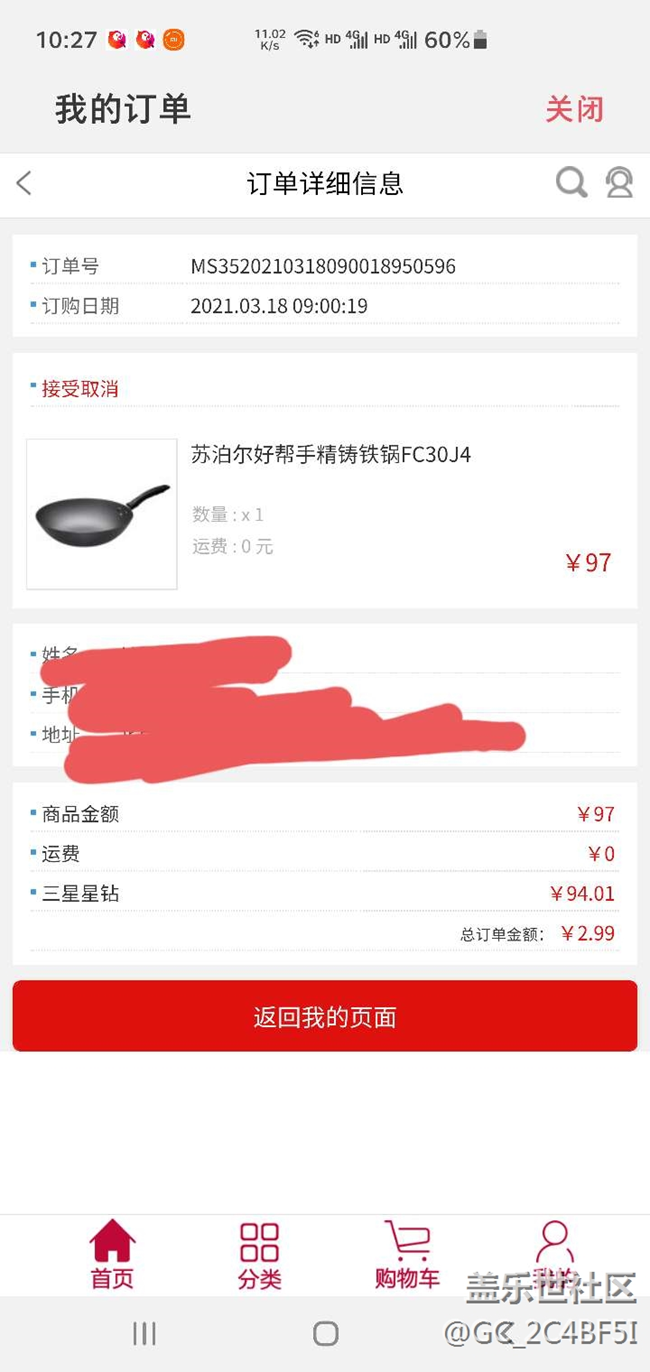Viewport: 650px width, 1372px height.
Task: Go back from order details
Action: pyautogui.click(x=25, y=183)
